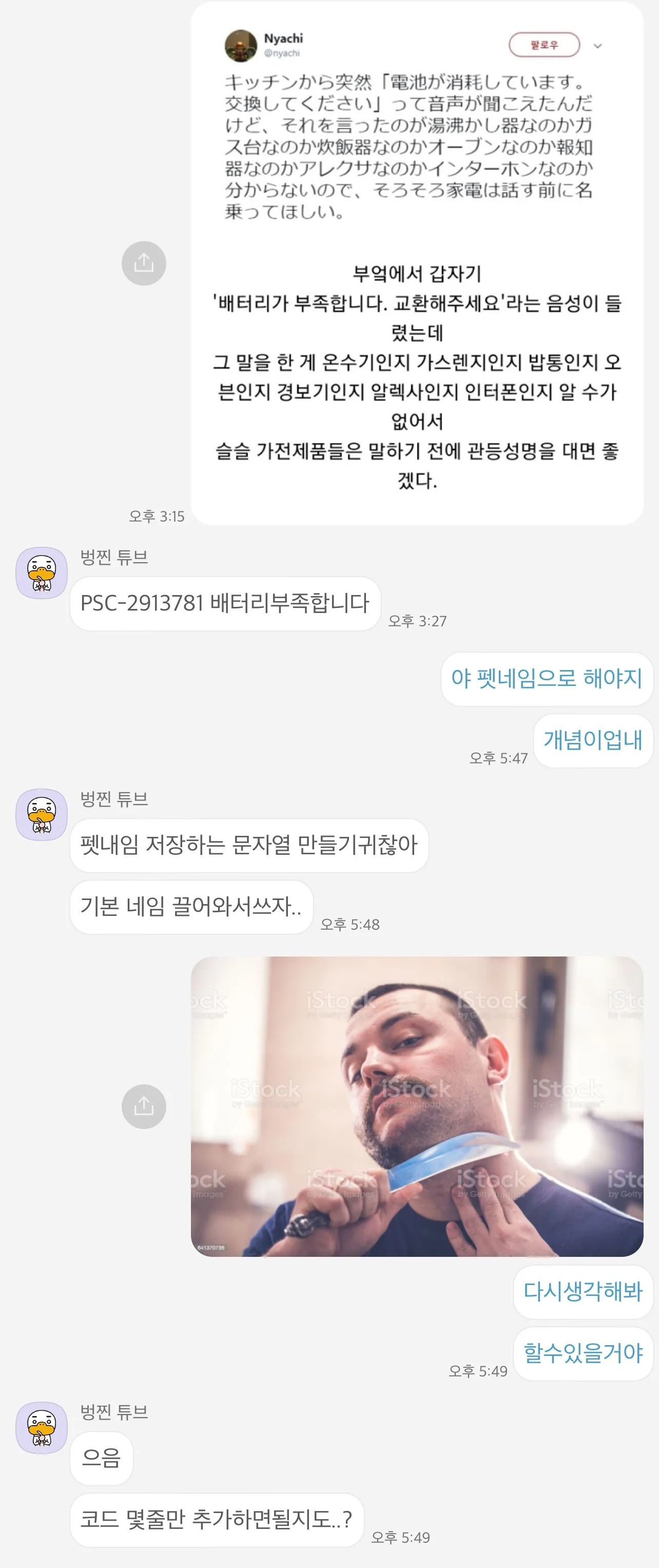This screenshot has height=1568, width=659.
Task: View the man-with-knife photo full screen
Action: pos(417,1106)
